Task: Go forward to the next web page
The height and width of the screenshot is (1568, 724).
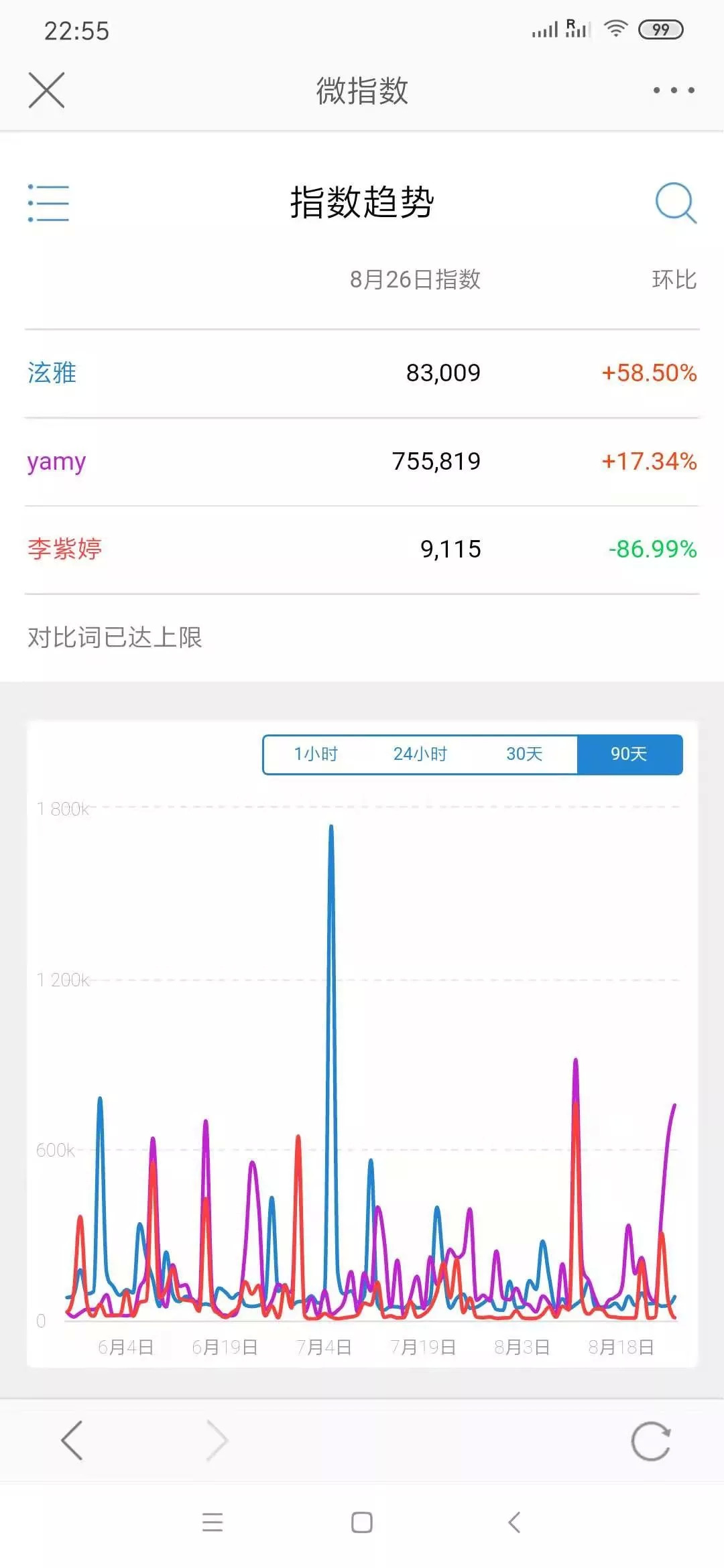Action: [217, 1440]
